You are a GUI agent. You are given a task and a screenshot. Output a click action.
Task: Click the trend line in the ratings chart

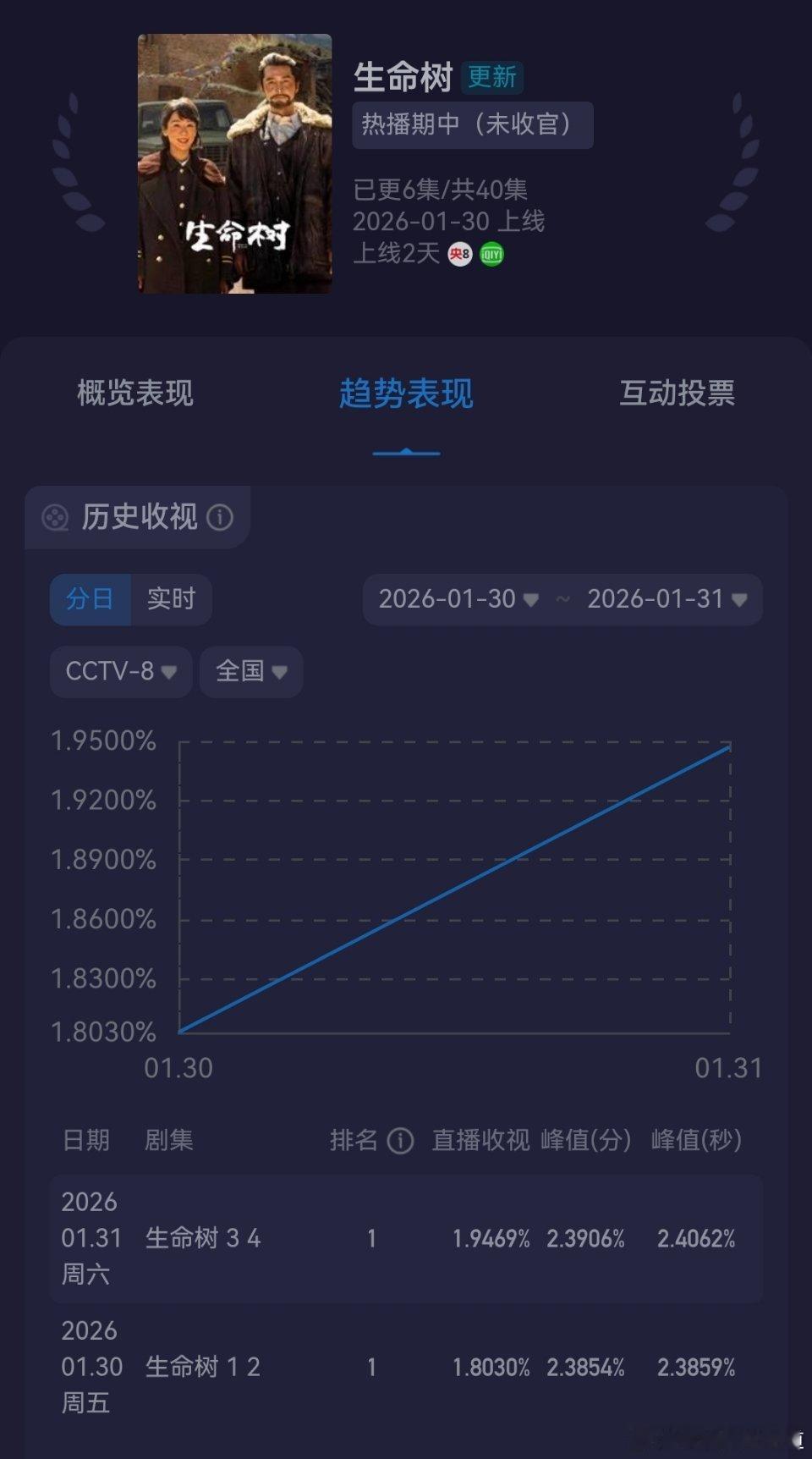[x=457, y=888]
